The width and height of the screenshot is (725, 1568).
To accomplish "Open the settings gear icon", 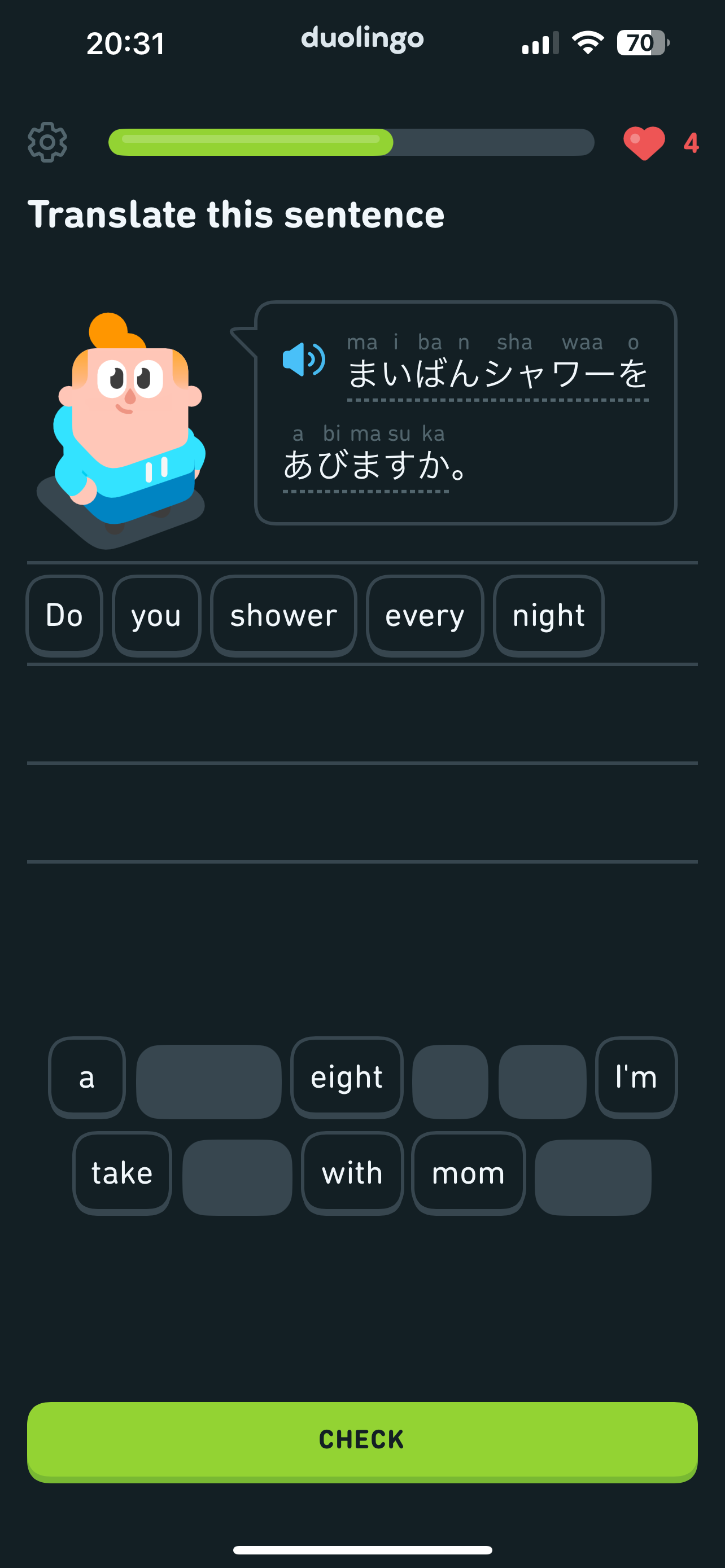I will tap(47, 142).
